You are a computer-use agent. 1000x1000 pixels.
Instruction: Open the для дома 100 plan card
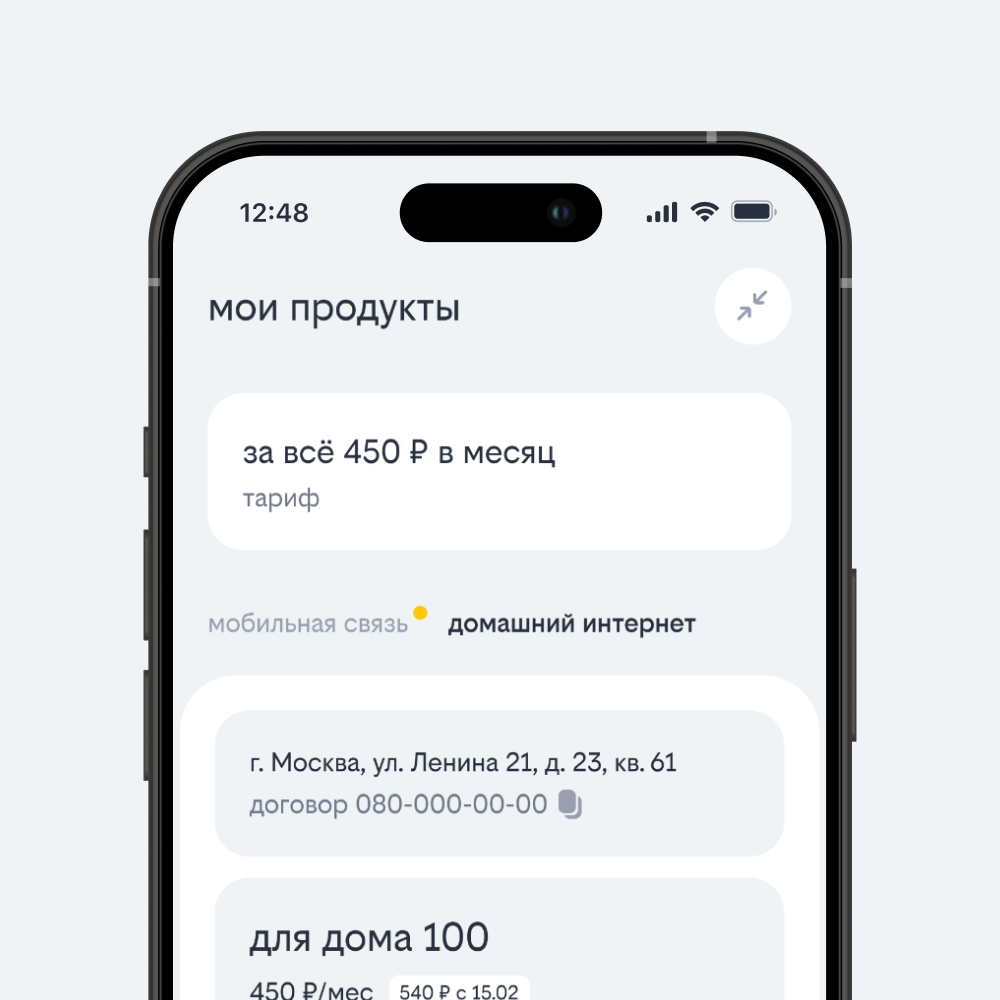pos(498,940)
